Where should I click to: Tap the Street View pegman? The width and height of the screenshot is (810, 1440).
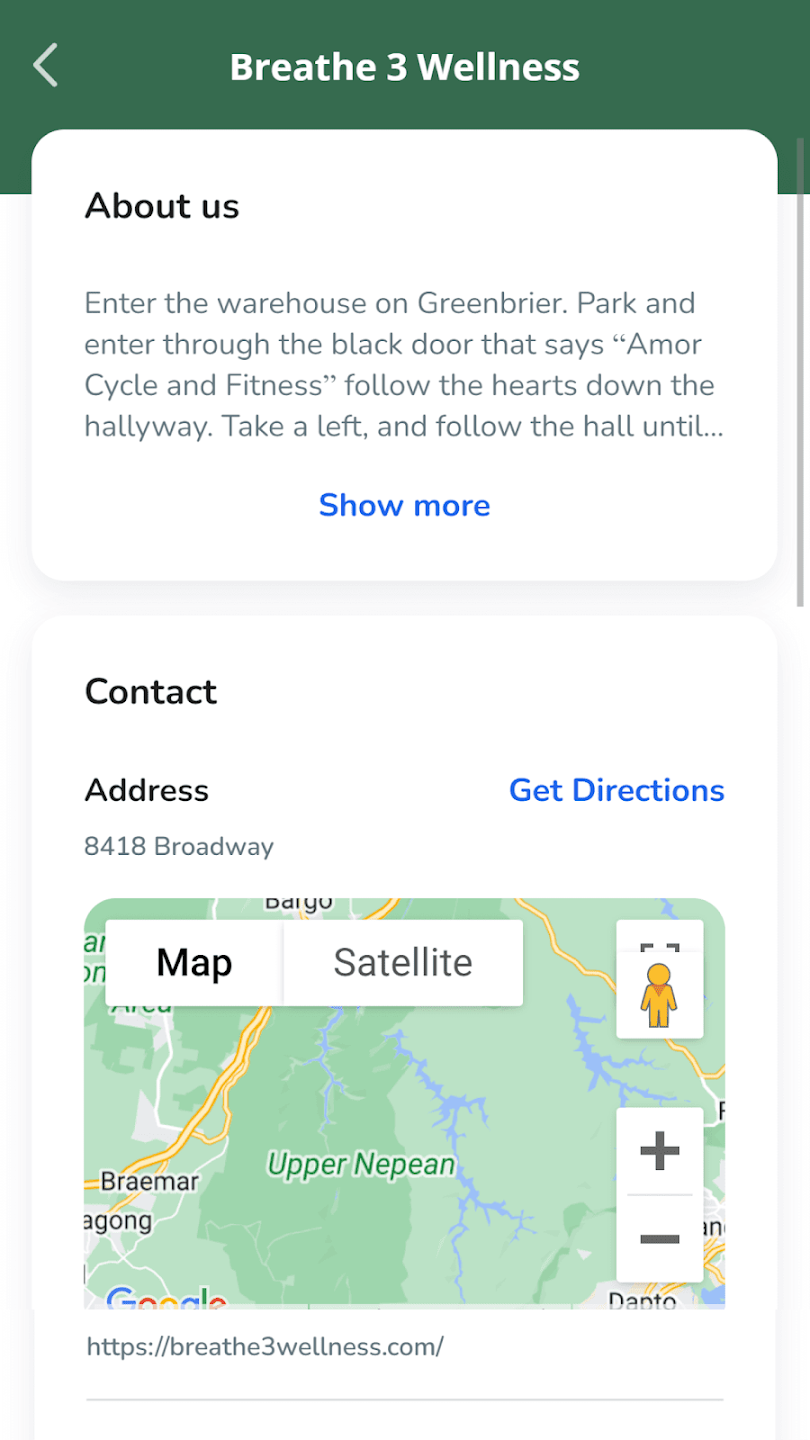[659, 996]
